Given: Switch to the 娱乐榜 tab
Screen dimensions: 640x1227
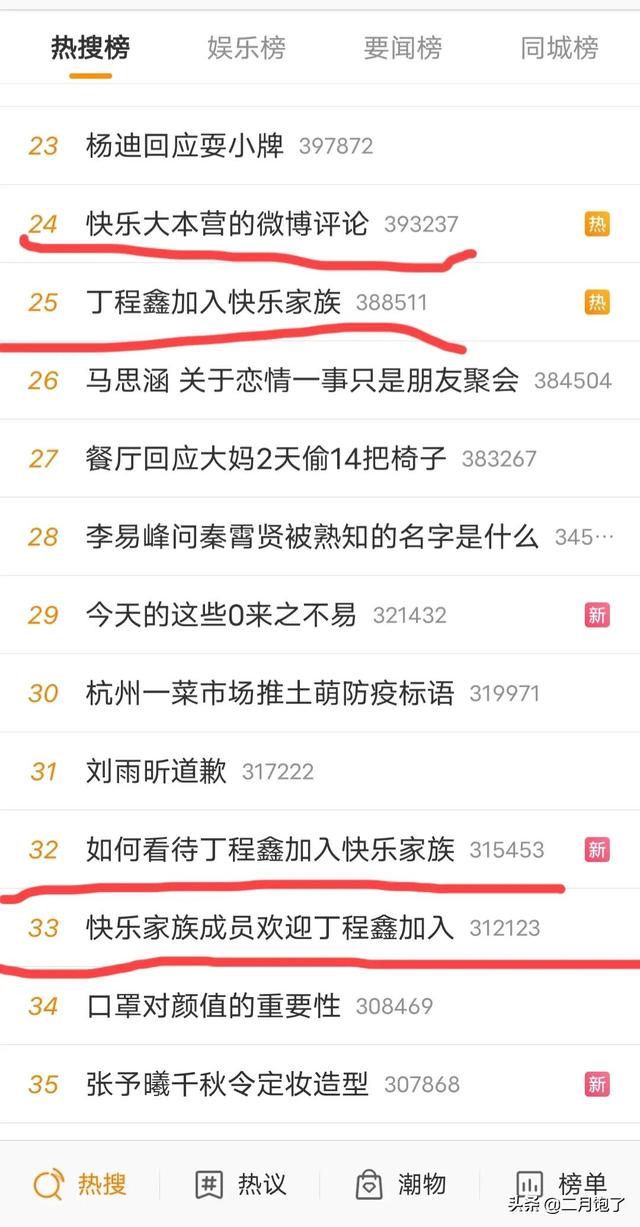Looking at the screenshot, I should (x=246, y=47).
